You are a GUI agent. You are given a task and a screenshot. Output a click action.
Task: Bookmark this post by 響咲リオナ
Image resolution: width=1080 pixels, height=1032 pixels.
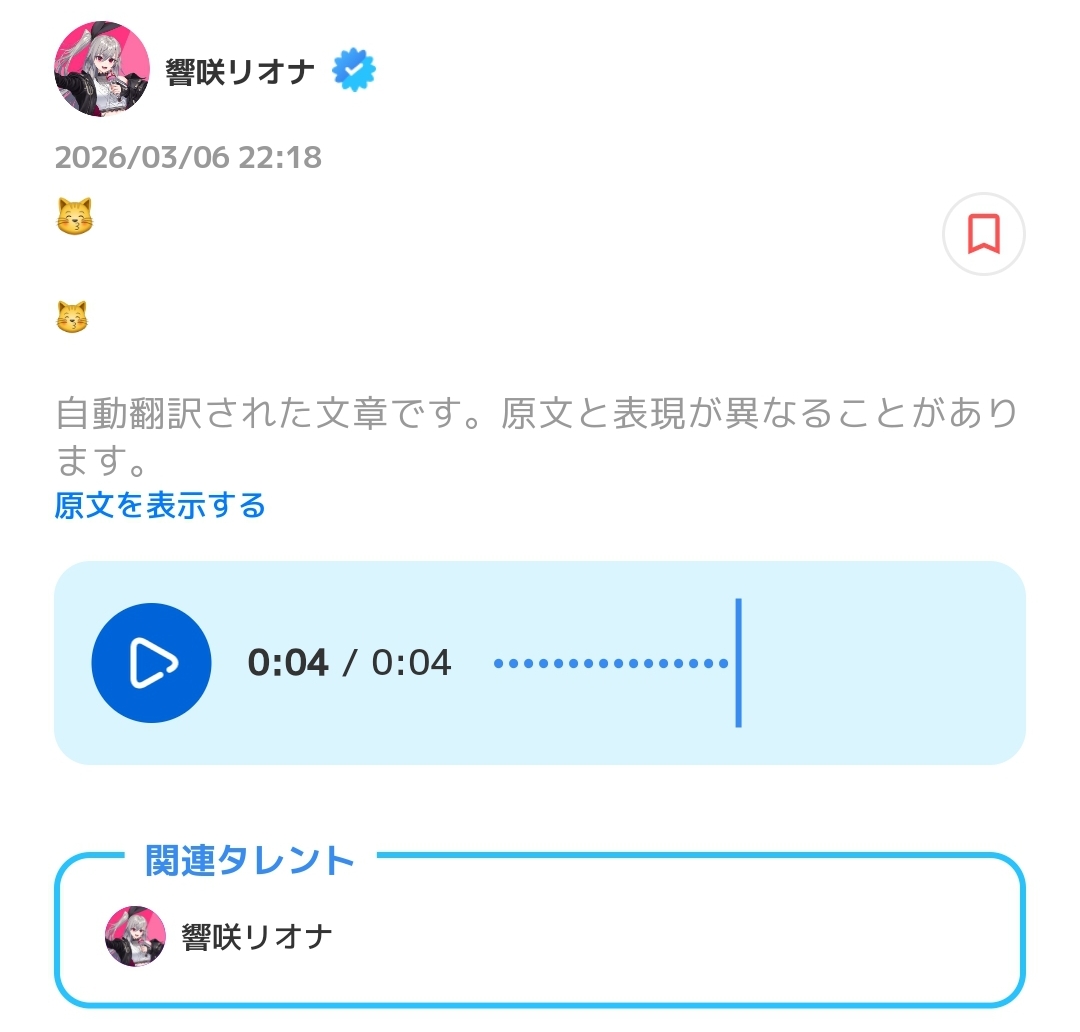tap(983, 234)
